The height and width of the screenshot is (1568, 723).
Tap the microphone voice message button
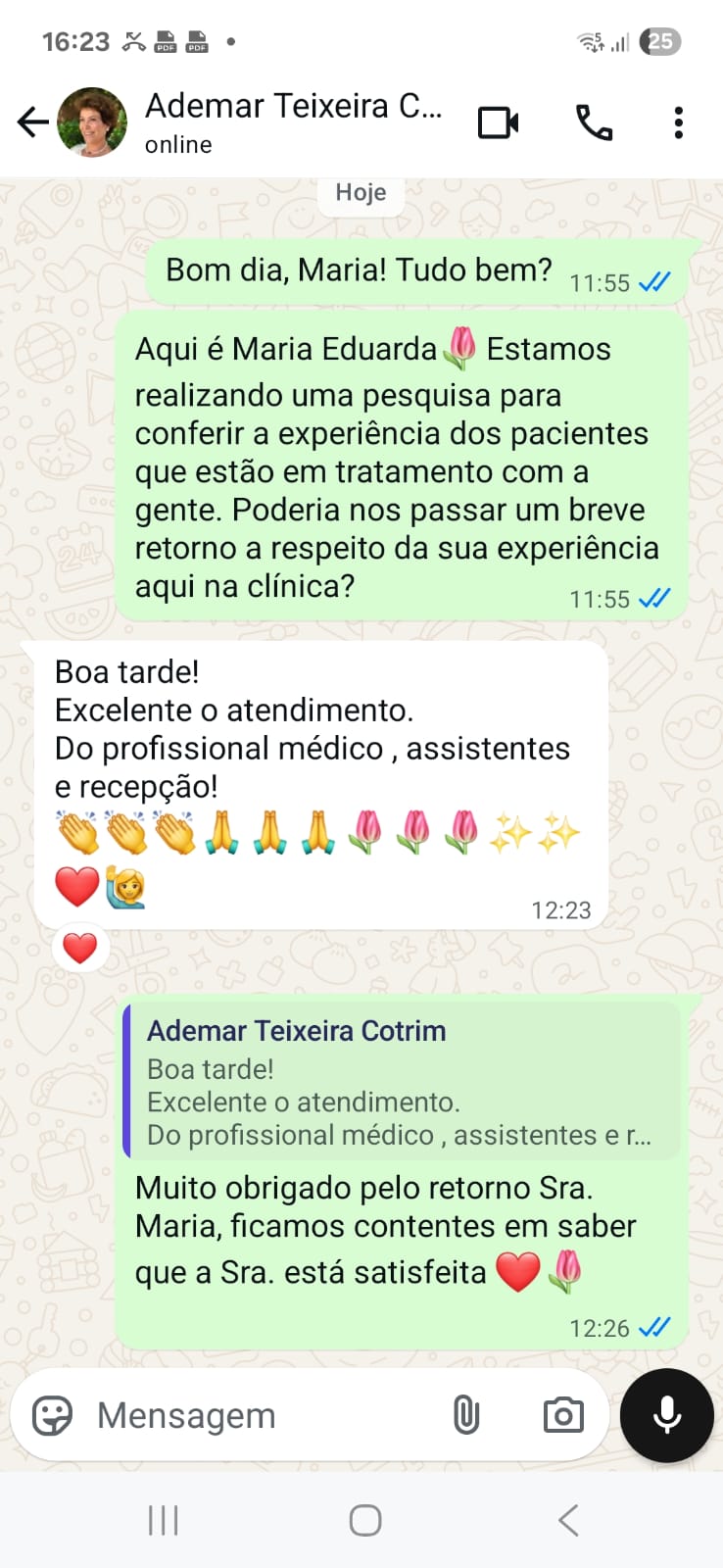click(667, 1416)
